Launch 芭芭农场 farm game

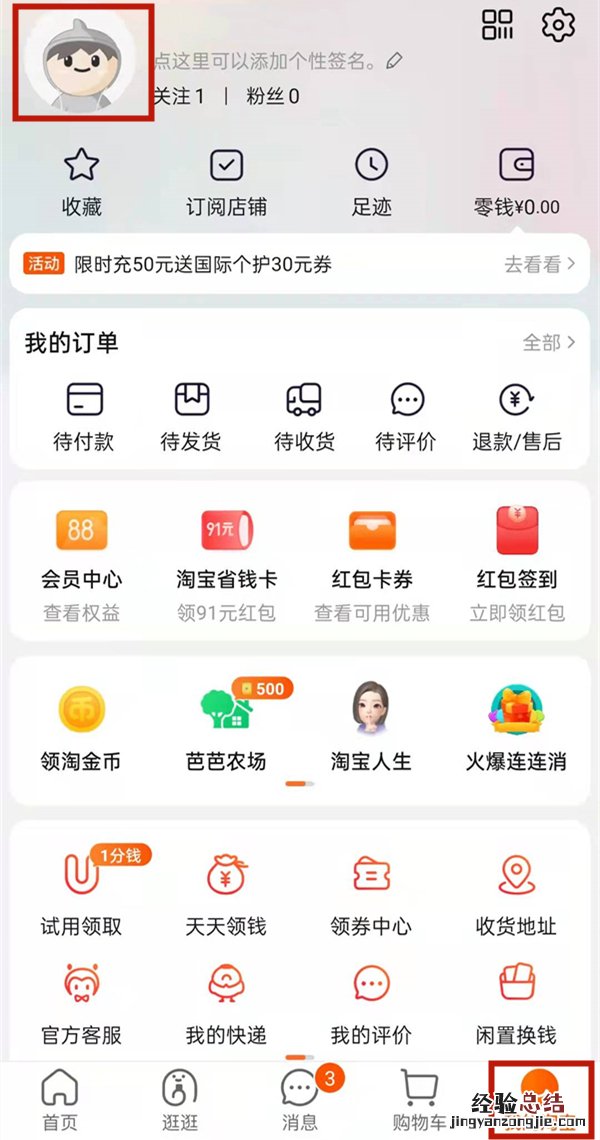226,730
